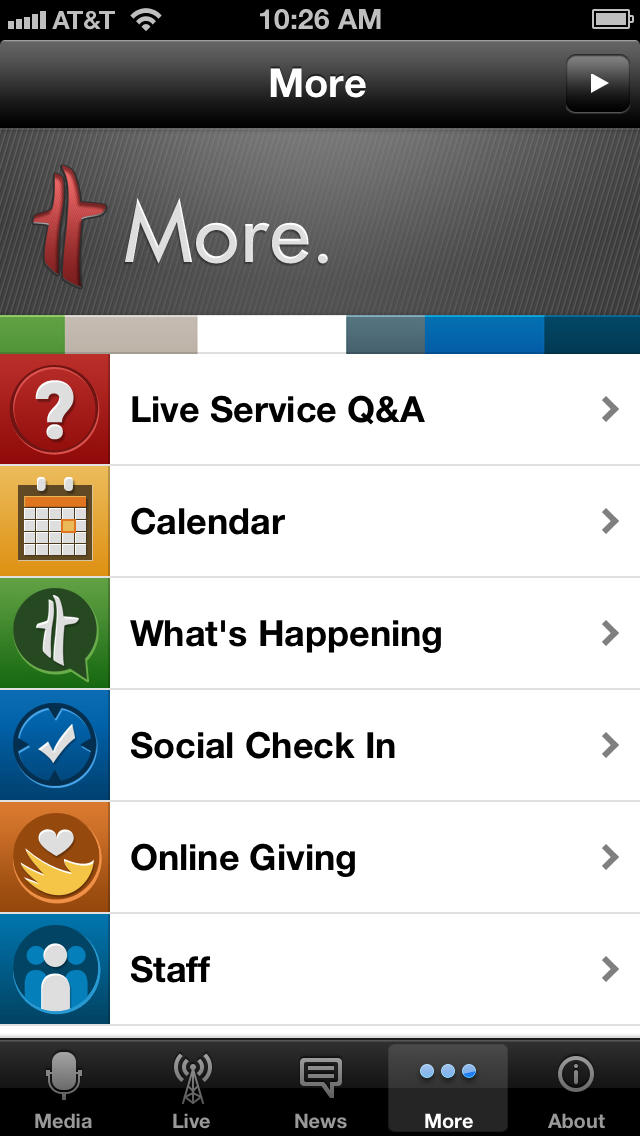The height and width of the screenshot is (1136, 640).
Task: Switch to the Media tab
Action: tap(64, 1089)
